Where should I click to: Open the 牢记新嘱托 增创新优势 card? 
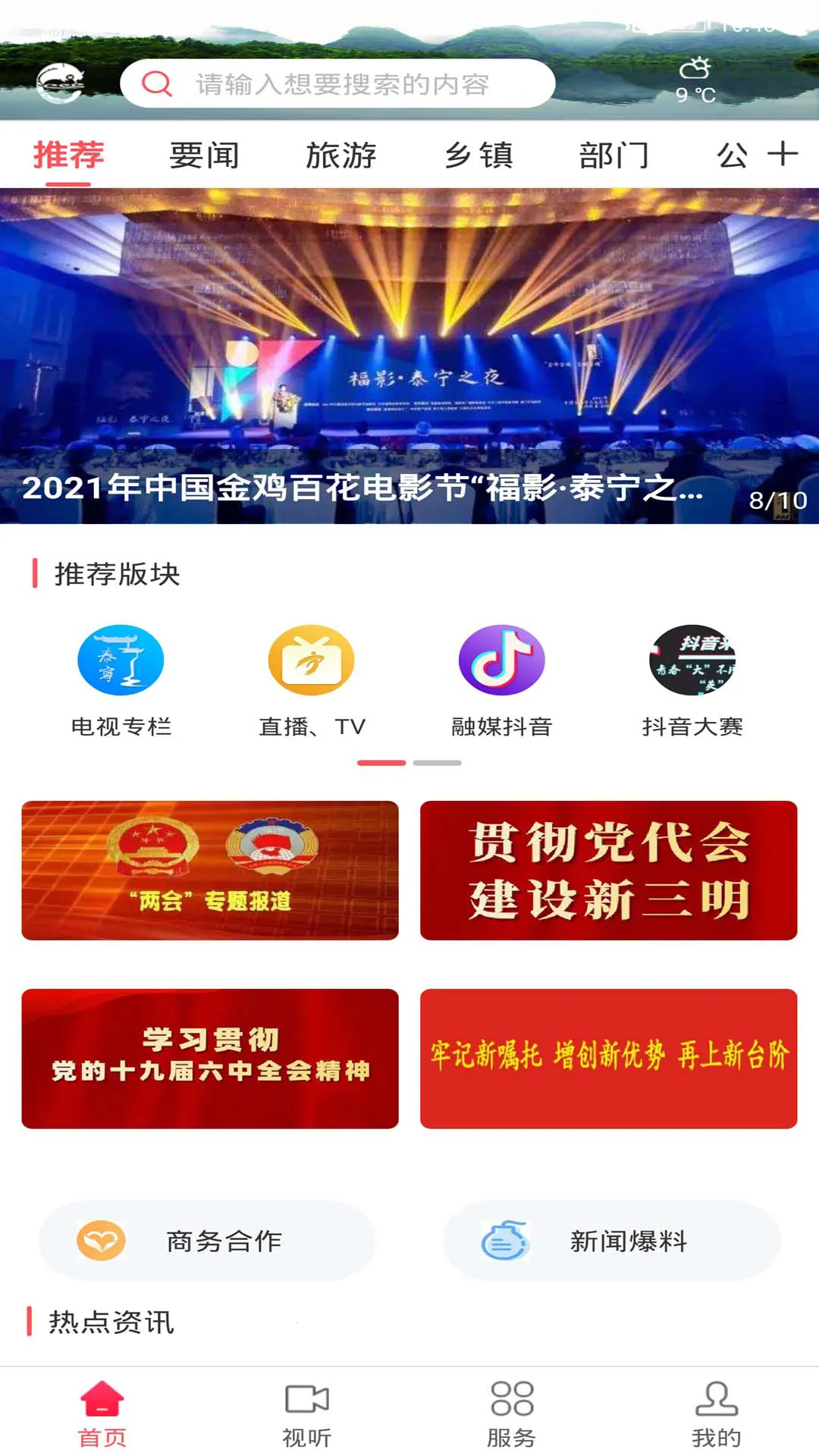(609, 1059)
